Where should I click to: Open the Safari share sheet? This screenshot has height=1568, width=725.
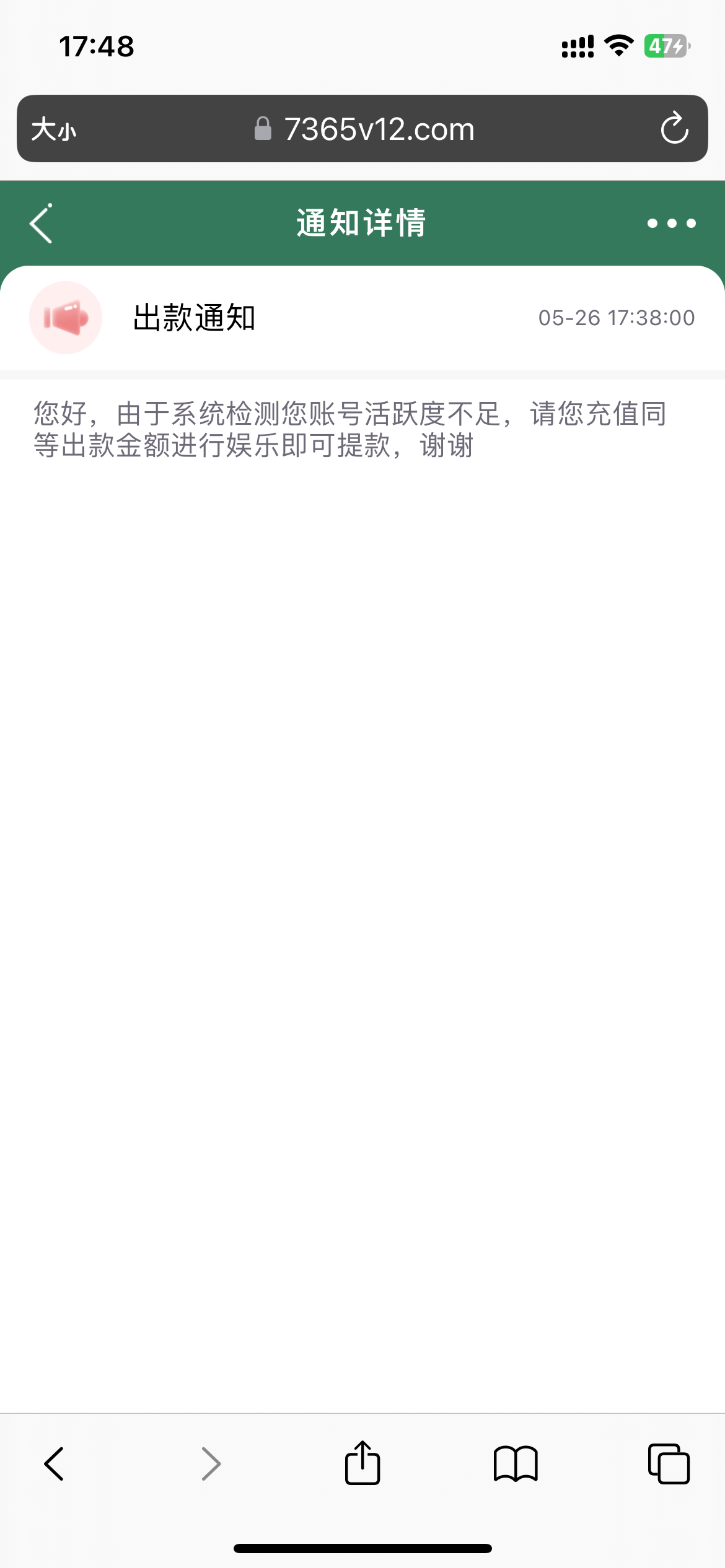pos(362,1462)
